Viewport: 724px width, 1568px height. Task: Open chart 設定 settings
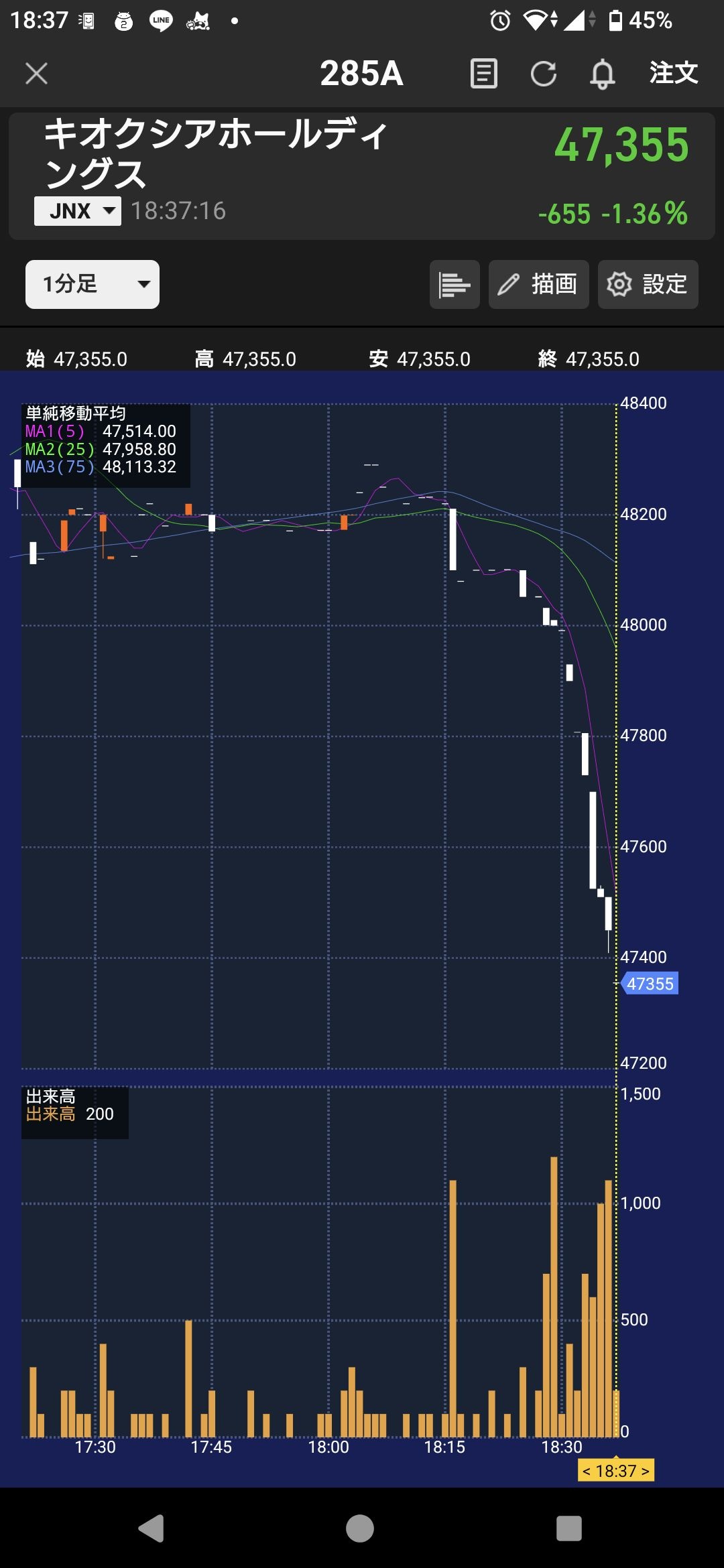(648, 284)
